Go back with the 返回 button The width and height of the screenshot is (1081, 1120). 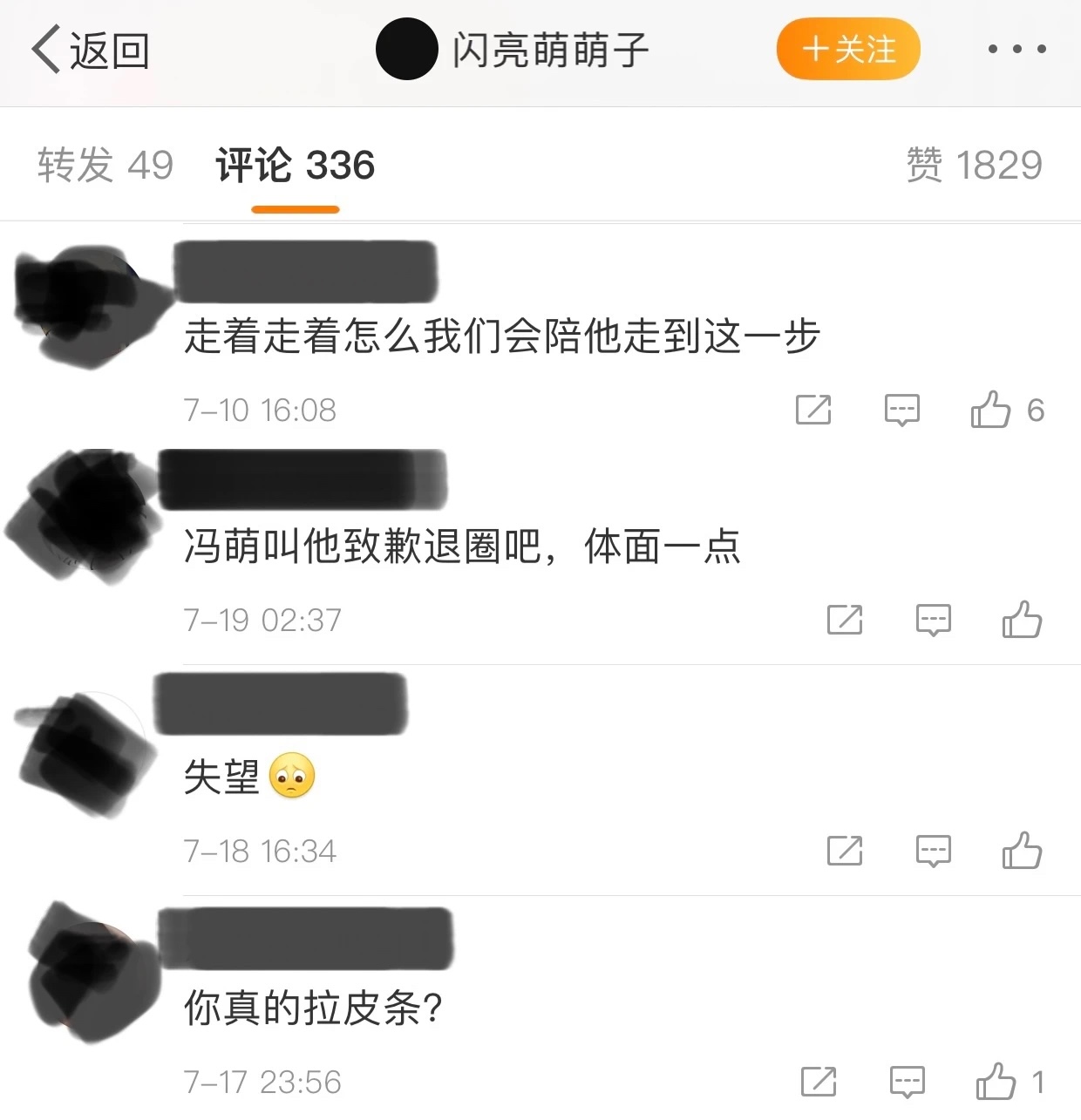pyautogui.click(x=91, y=51)
